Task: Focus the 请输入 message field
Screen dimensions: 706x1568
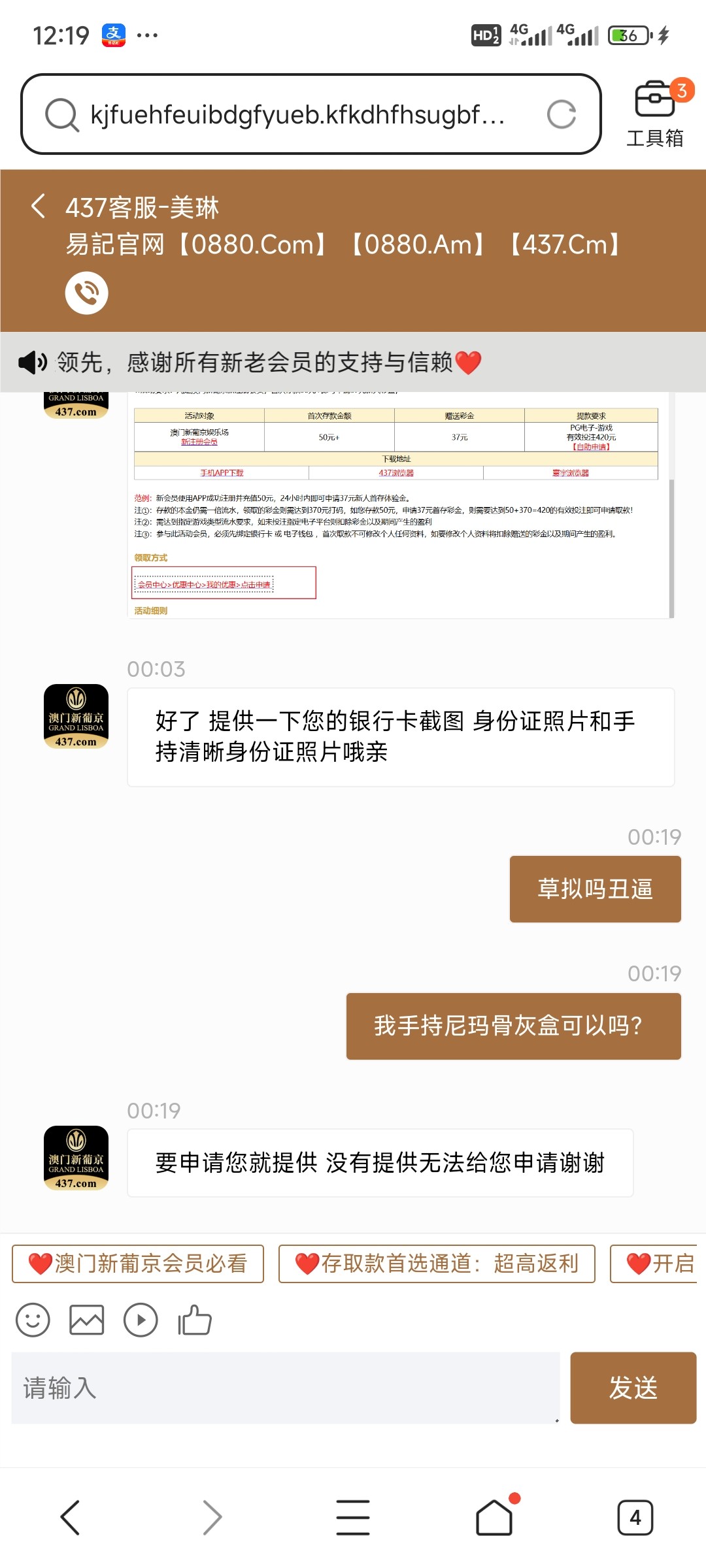Action: (285, 1388)
